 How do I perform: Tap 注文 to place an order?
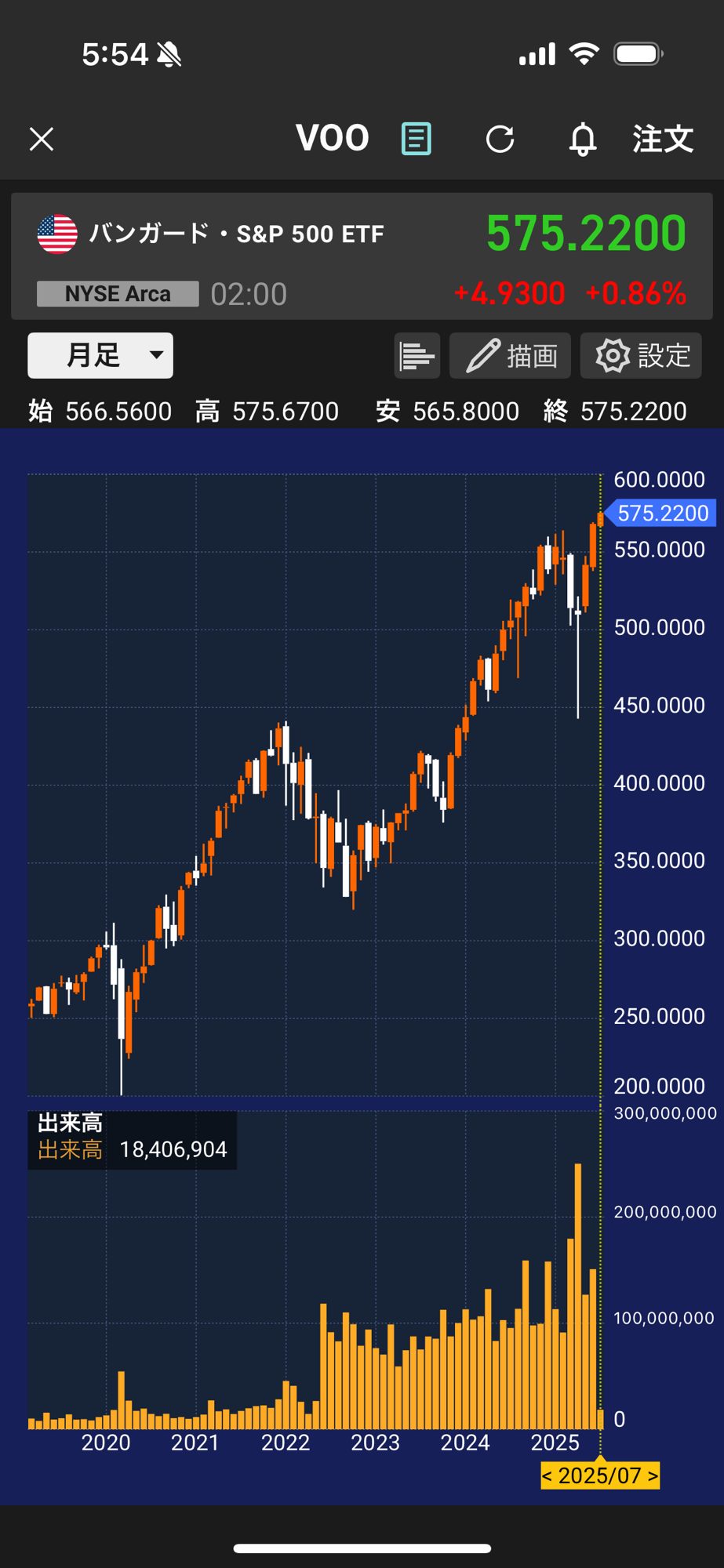pos(663,140)
